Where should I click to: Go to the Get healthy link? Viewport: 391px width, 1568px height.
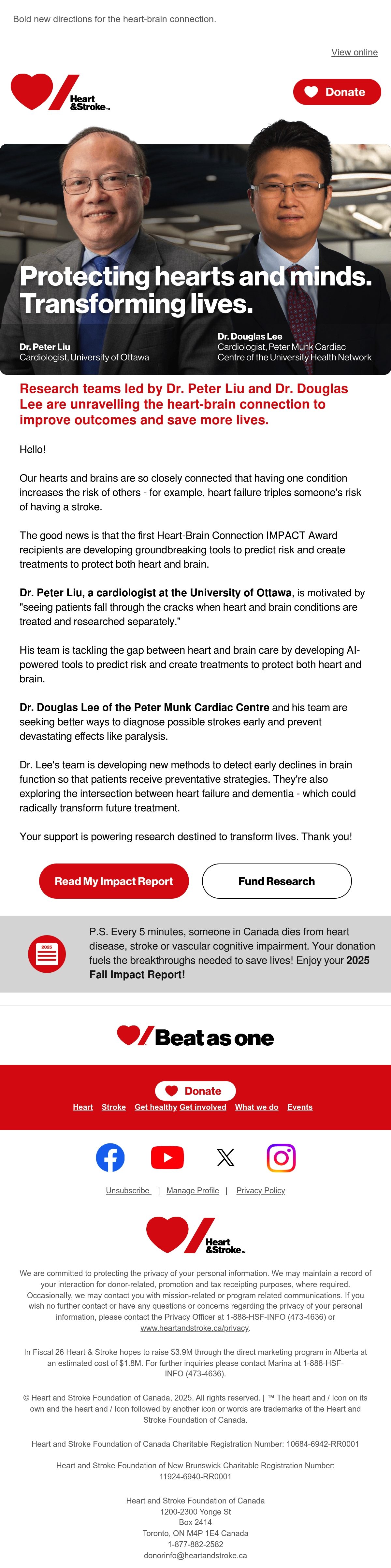156,1107
